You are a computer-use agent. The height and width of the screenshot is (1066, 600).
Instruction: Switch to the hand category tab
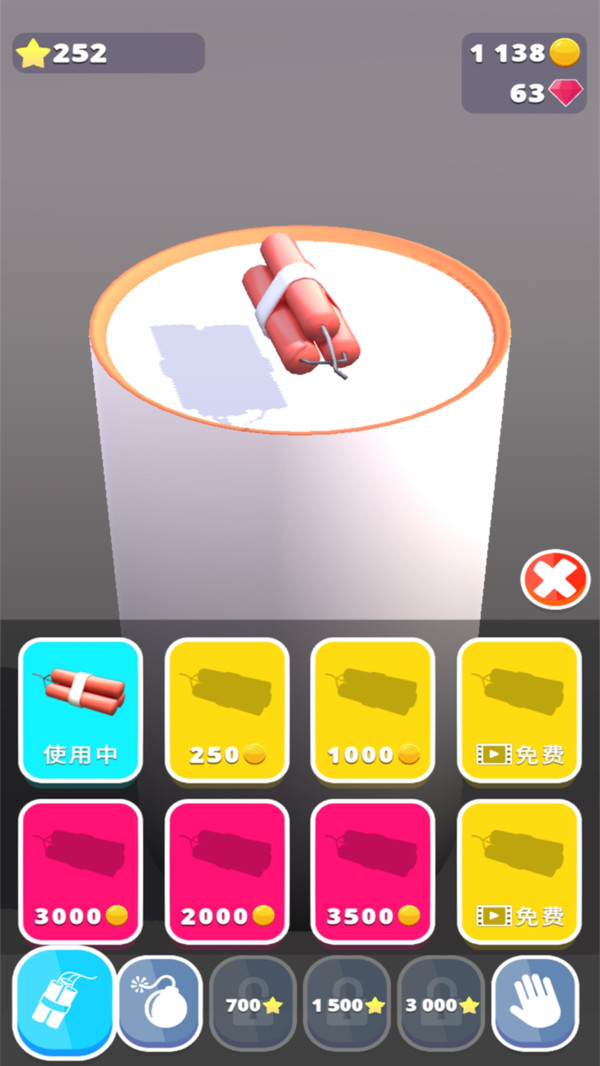coord(535,1003)
